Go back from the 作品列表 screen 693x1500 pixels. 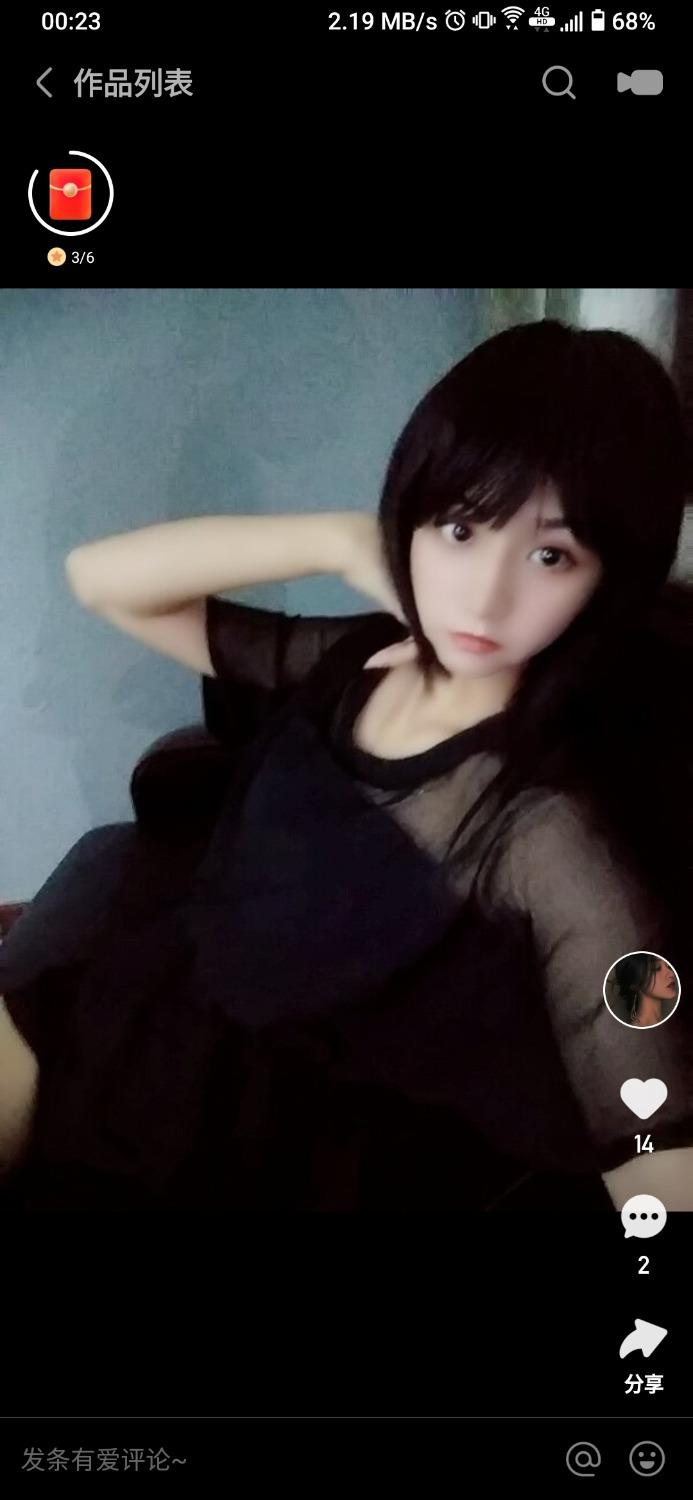[x=44, y=83]
